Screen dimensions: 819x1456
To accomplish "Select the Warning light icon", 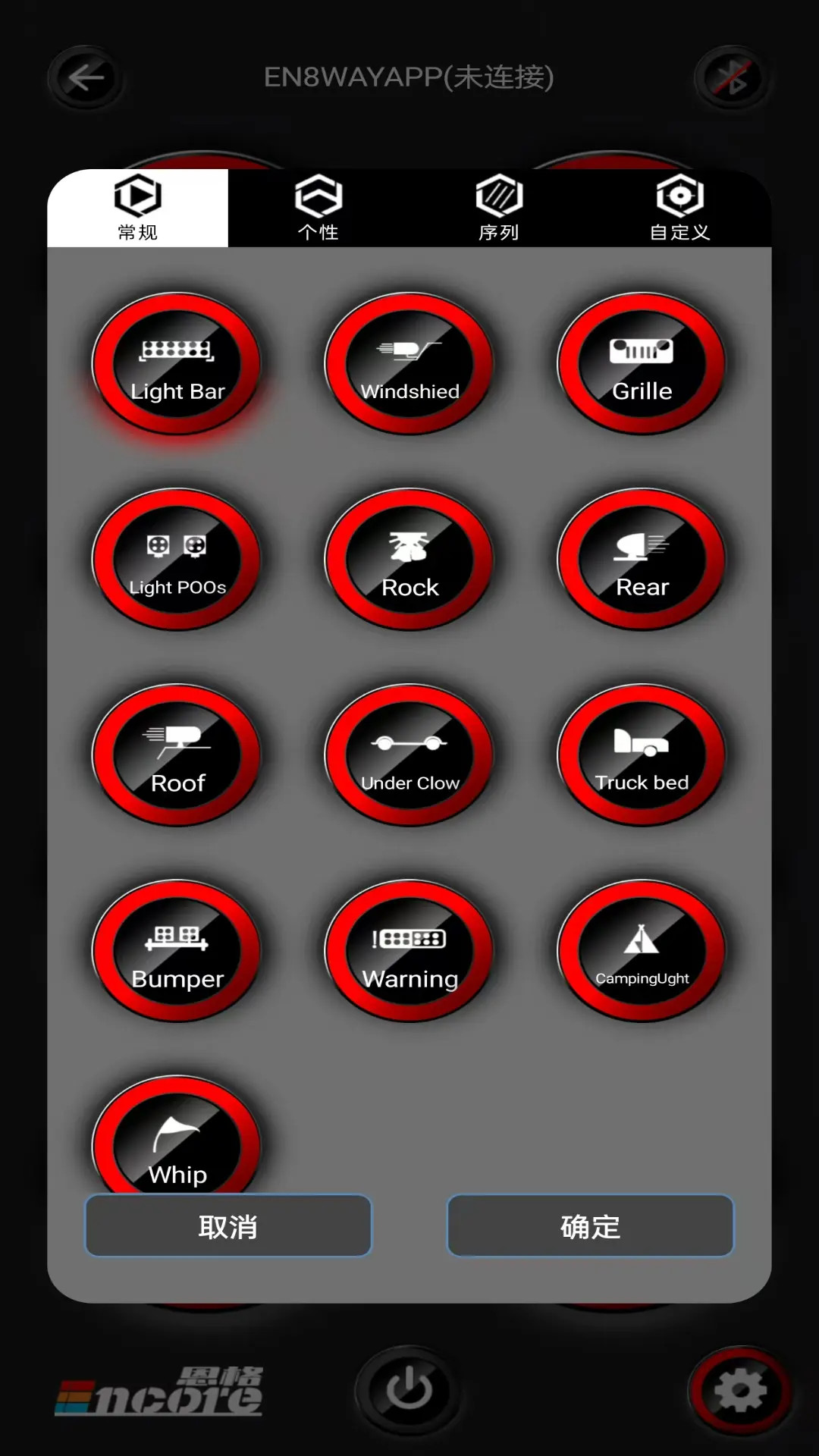I will point(409,952).
